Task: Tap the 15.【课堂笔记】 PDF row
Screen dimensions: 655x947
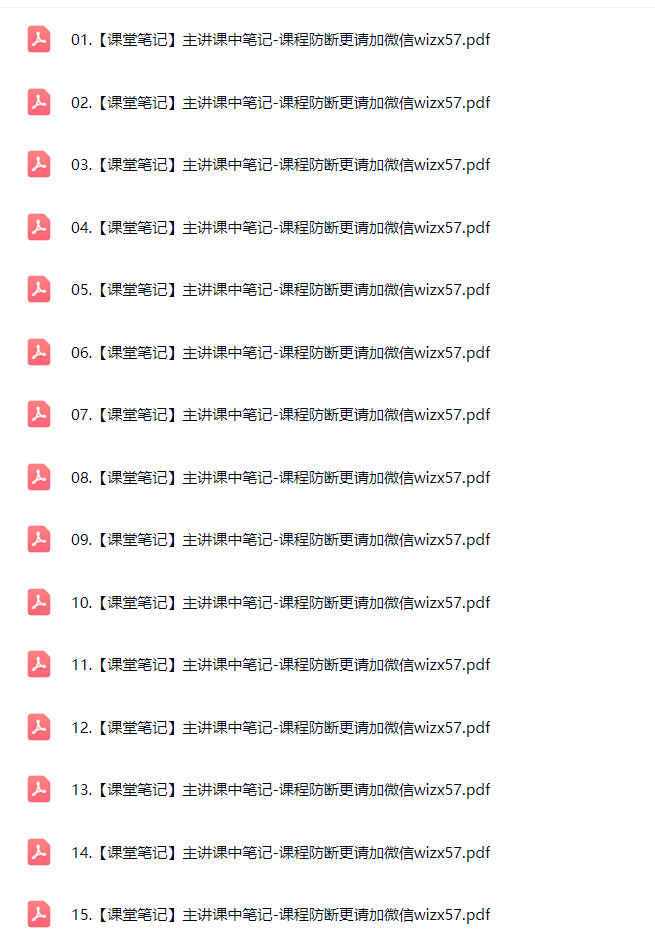Action: (x=280, y=915)
